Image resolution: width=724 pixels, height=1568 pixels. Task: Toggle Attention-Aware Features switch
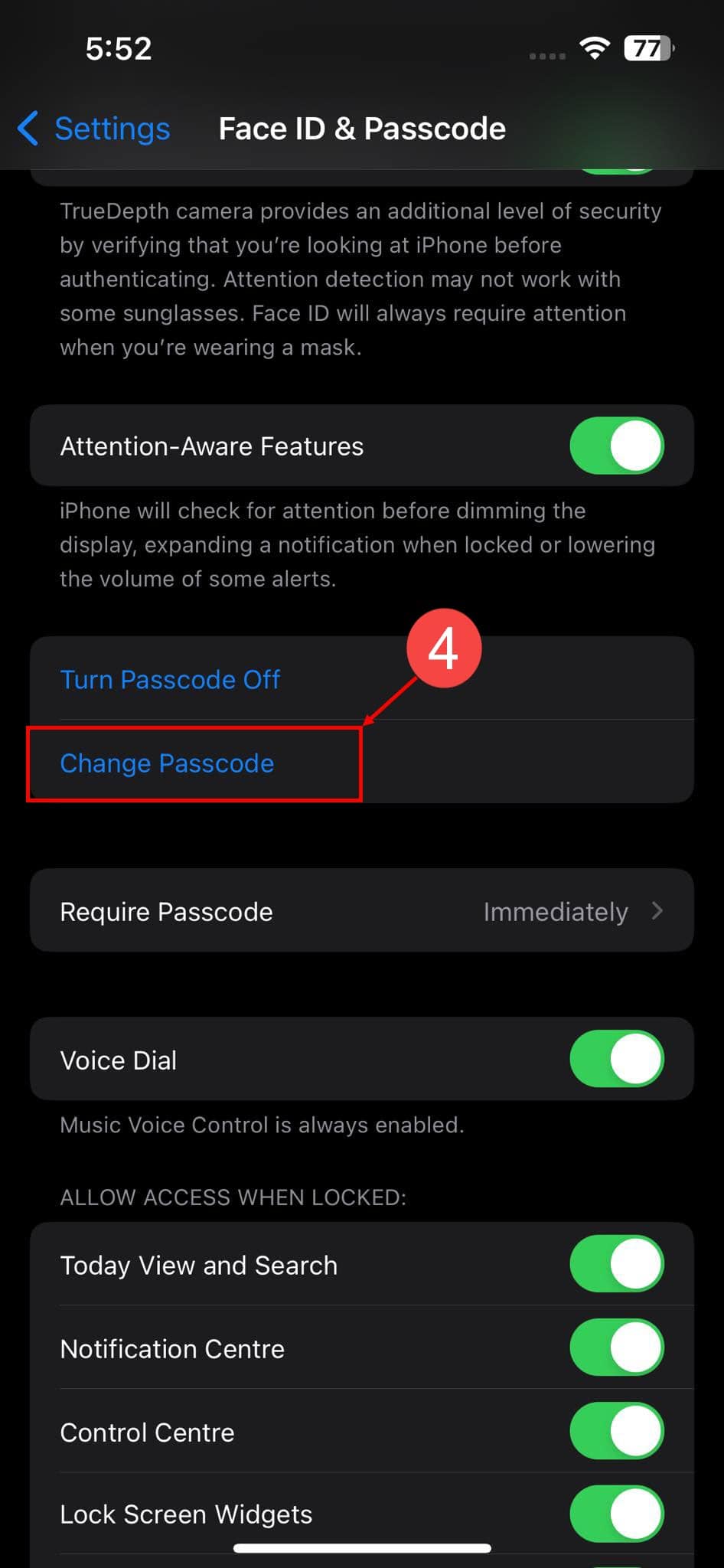(616, 446)
